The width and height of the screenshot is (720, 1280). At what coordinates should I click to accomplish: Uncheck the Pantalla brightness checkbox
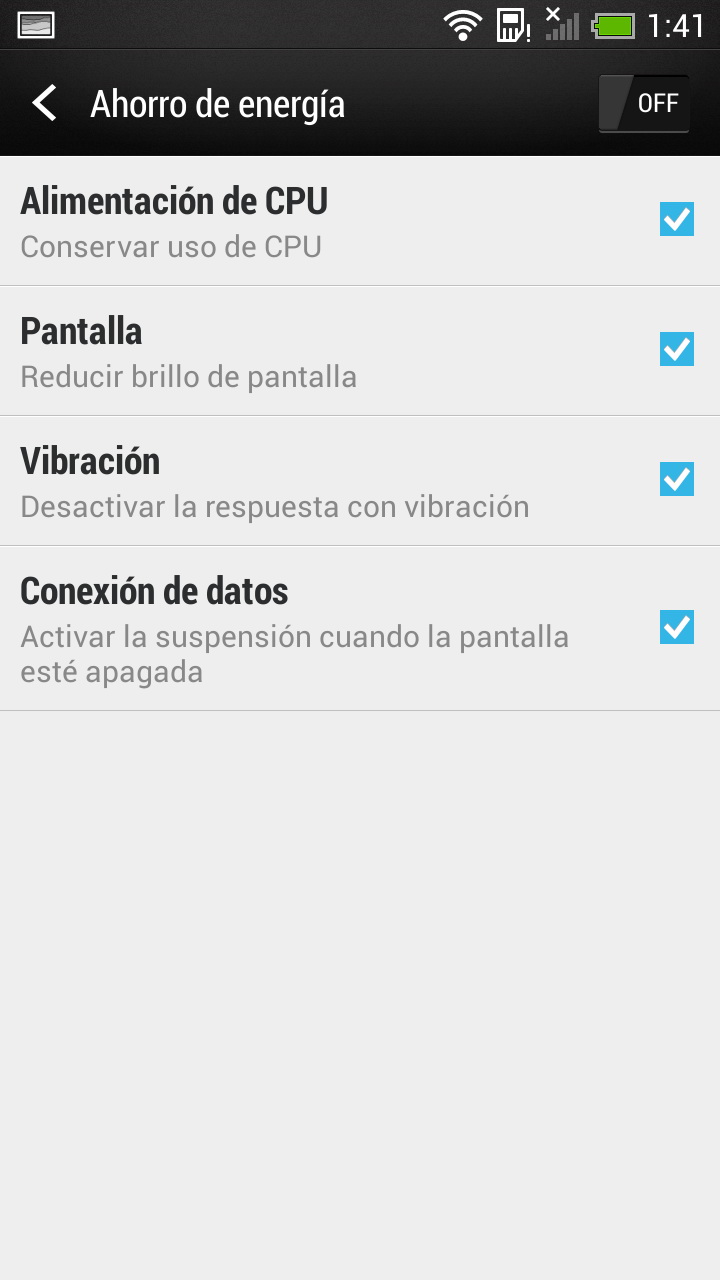point(677,349)
